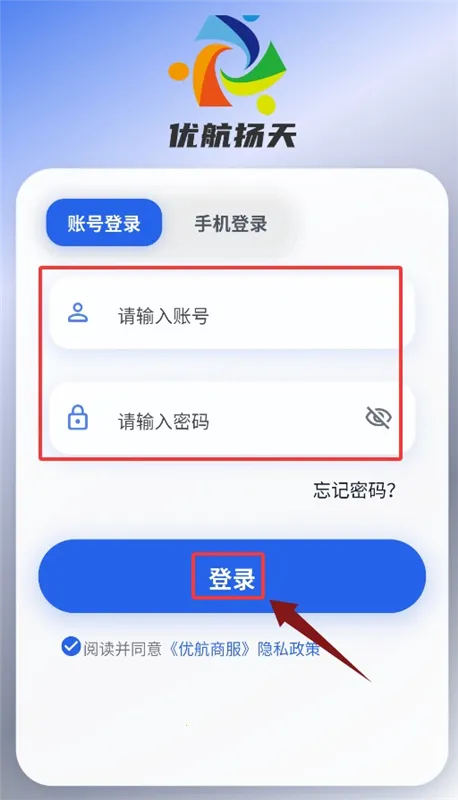458x800 pixels.
Task: Toggle password visibility eye icon
Action: (x=378, y=417)
